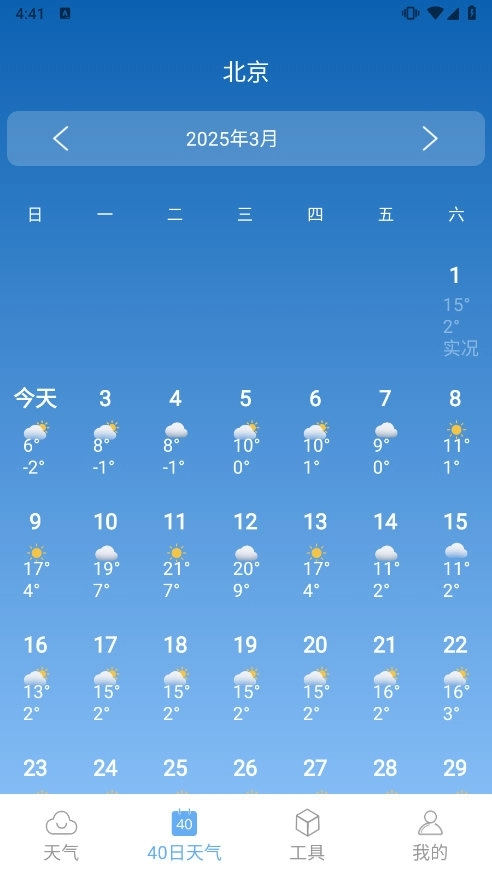Go to the previous month
Image resolution: width=492 pixels, height=876 pixels.
[61, 139]
